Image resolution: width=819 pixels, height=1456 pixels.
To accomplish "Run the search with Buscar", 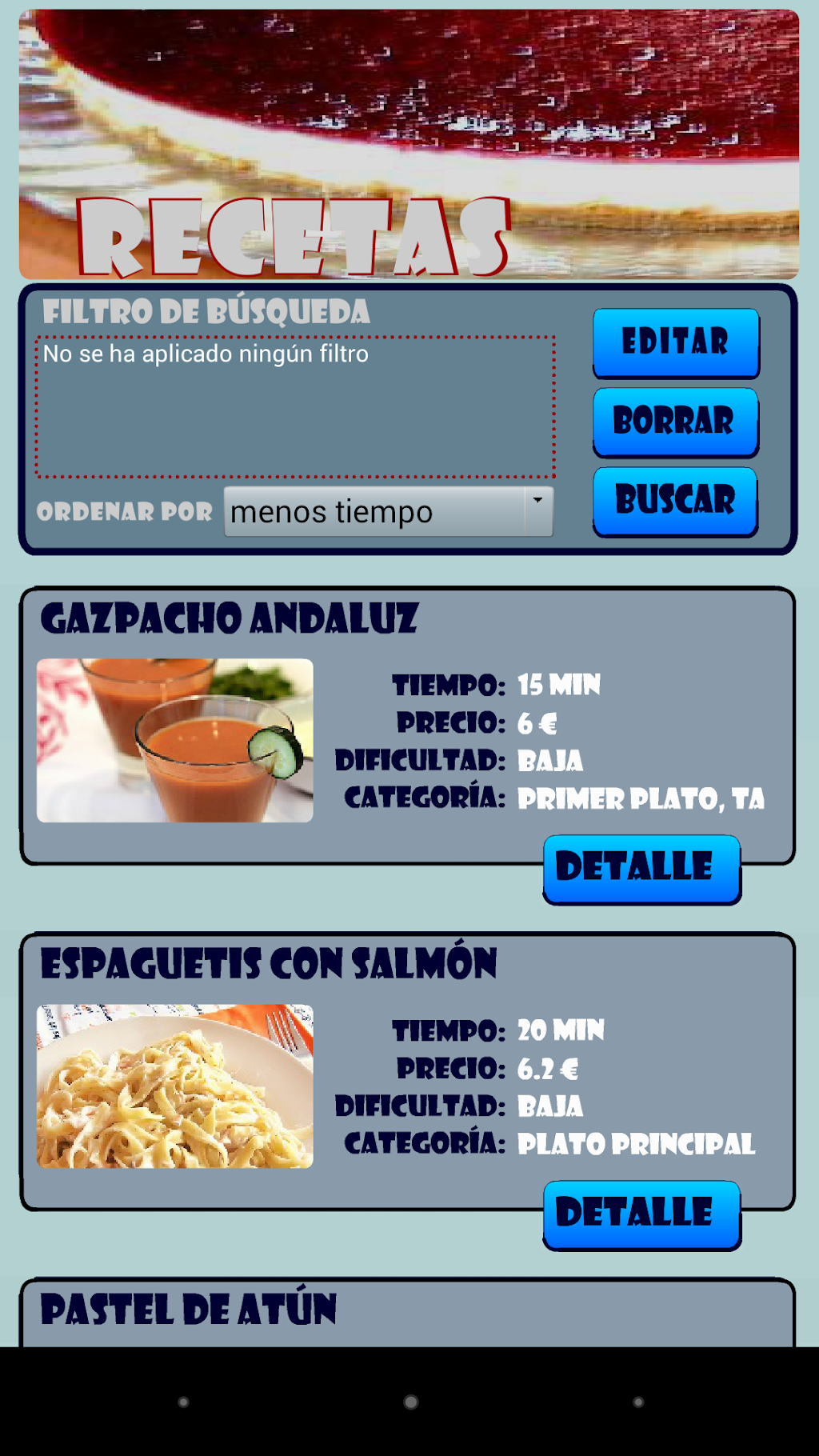I will [676, 501].
